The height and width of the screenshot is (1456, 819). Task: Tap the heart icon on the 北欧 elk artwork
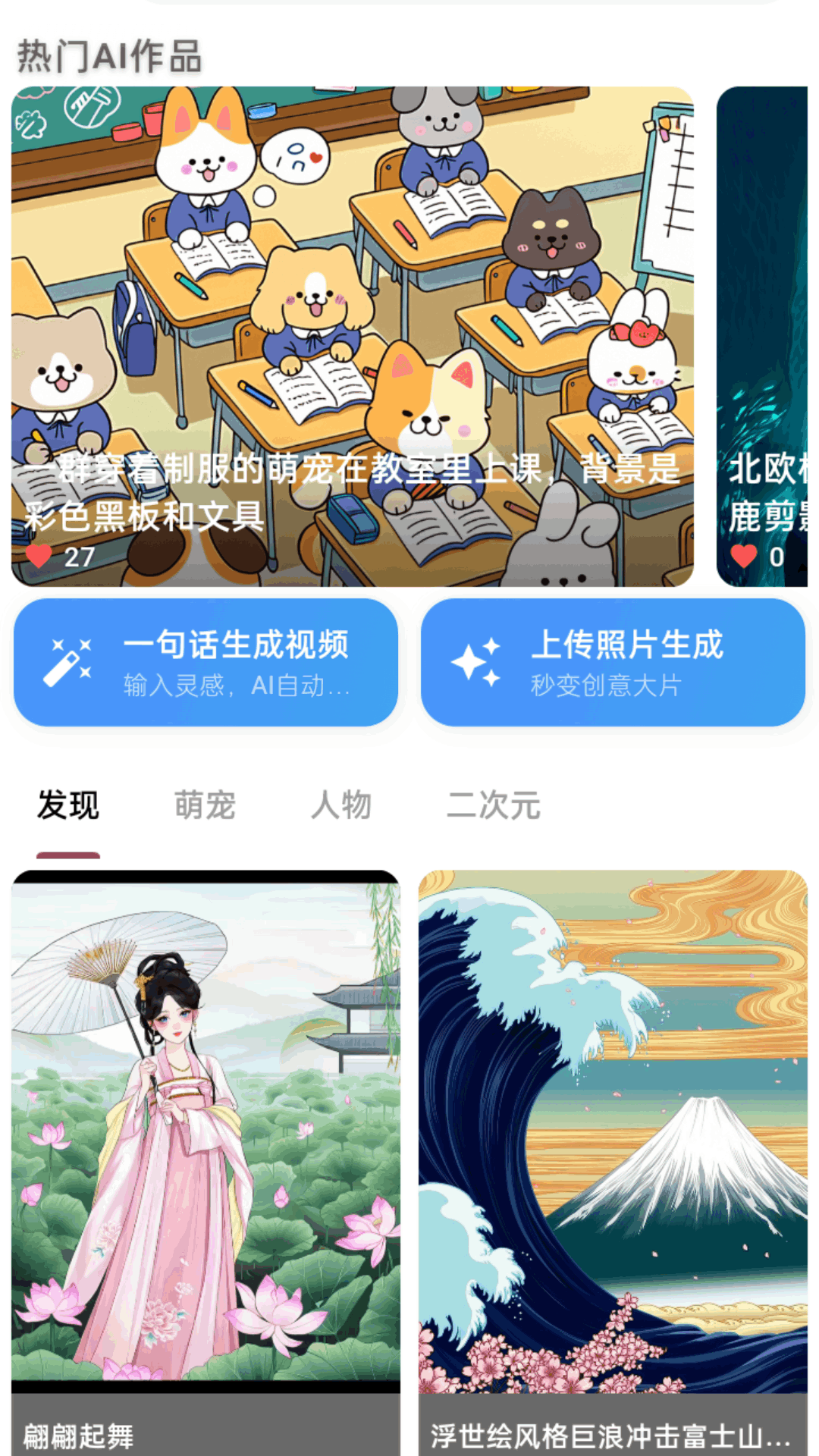click(742, 556)
